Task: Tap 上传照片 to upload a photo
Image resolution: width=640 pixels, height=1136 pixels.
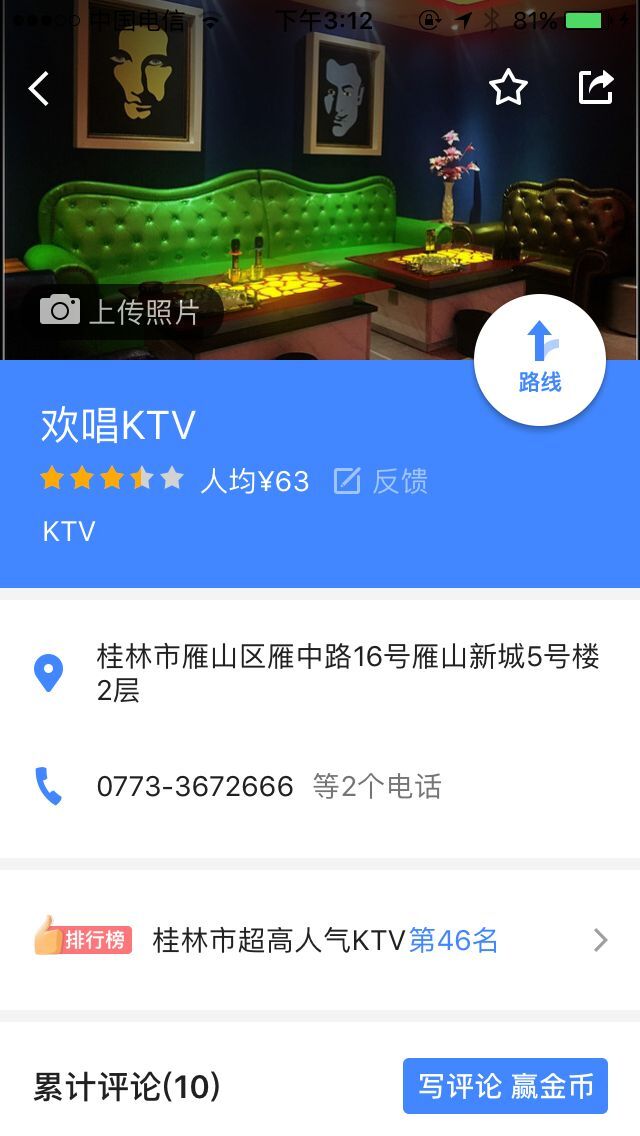Action: [x=120, y=312]
